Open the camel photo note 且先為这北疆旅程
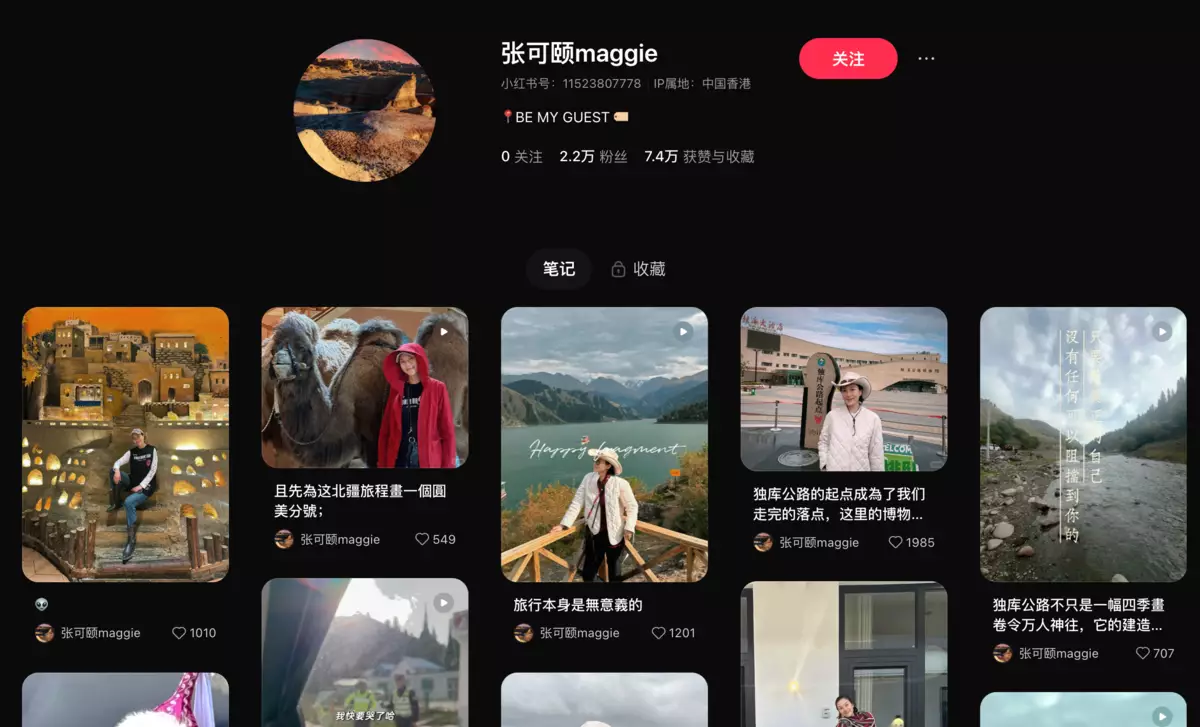1200x727 pixels. pos(364,387)
